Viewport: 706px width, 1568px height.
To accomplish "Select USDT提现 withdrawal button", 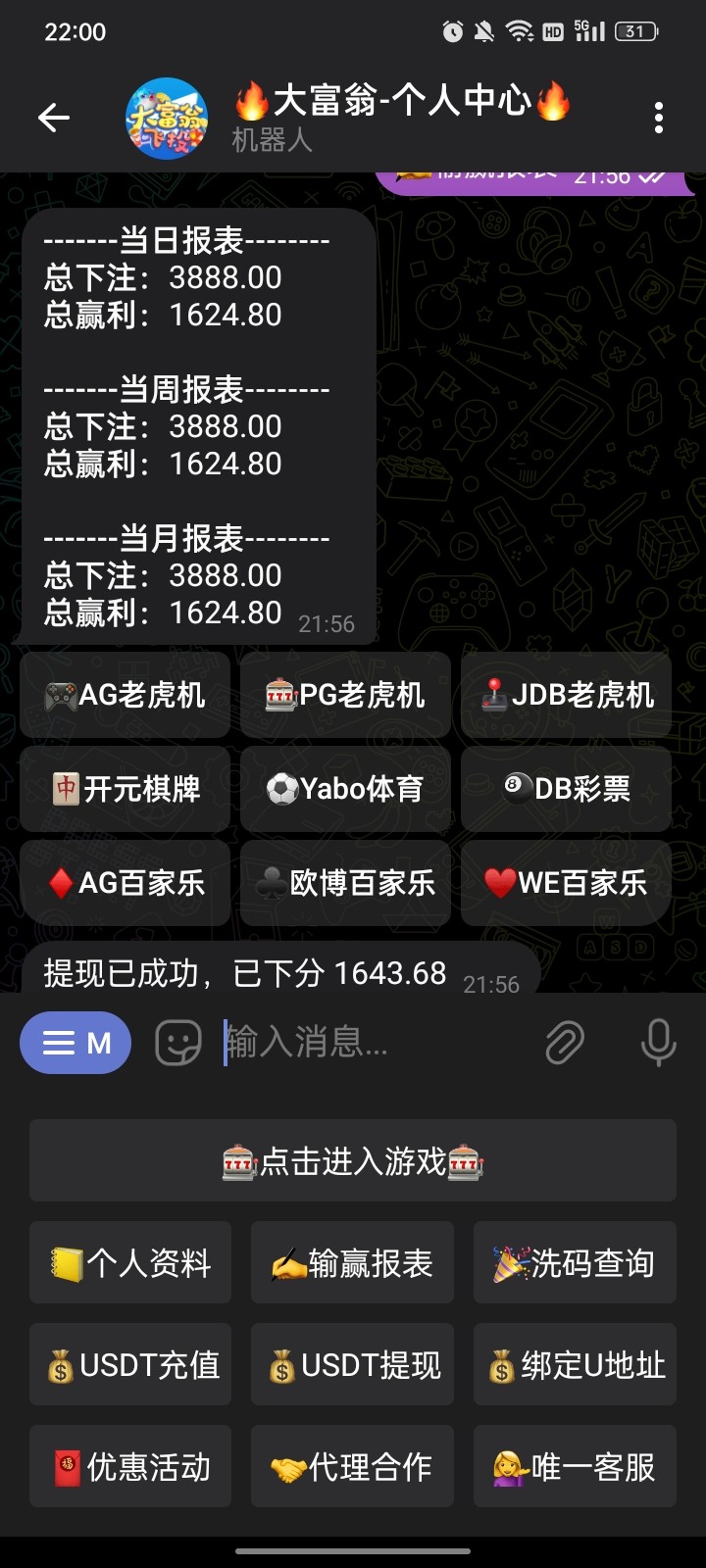I will pos(352,1365).
